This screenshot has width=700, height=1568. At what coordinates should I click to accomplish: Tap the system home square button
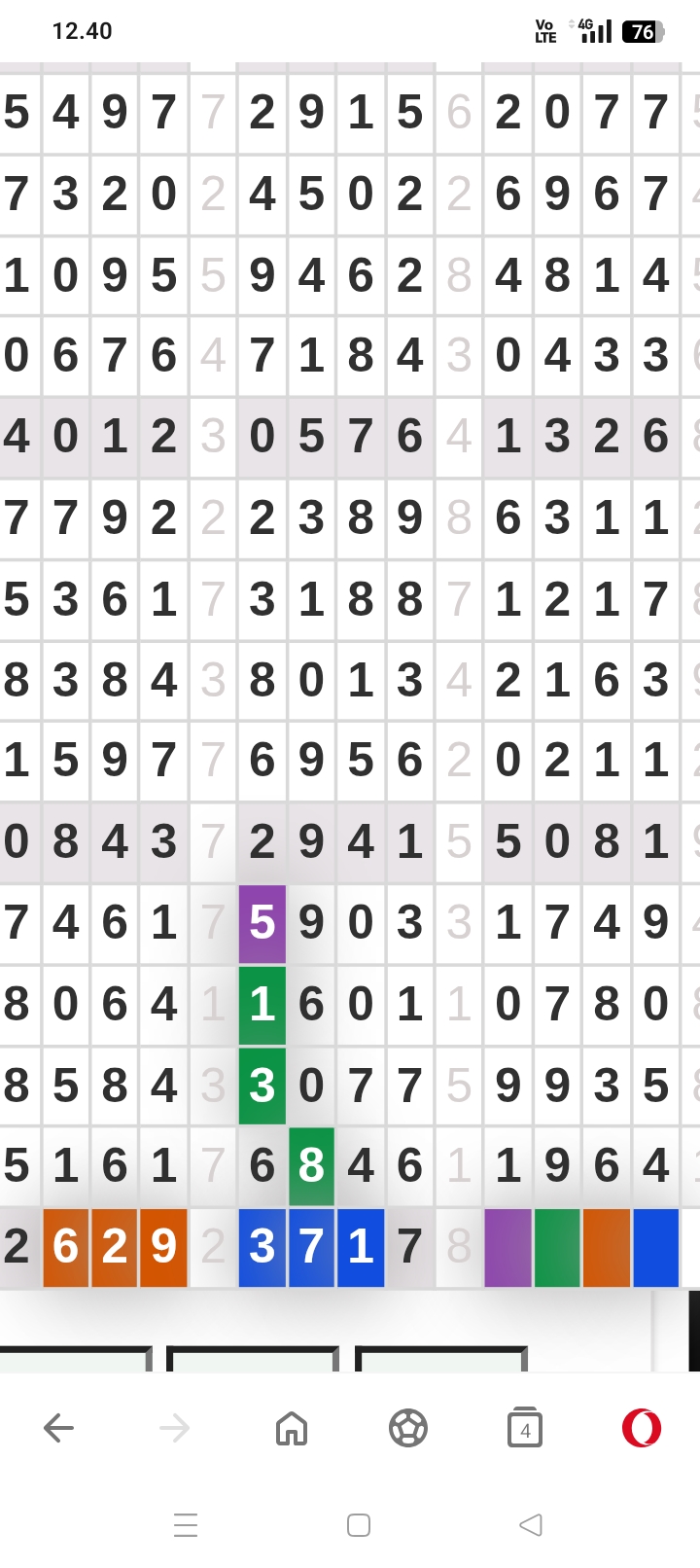click(359, 1524)
